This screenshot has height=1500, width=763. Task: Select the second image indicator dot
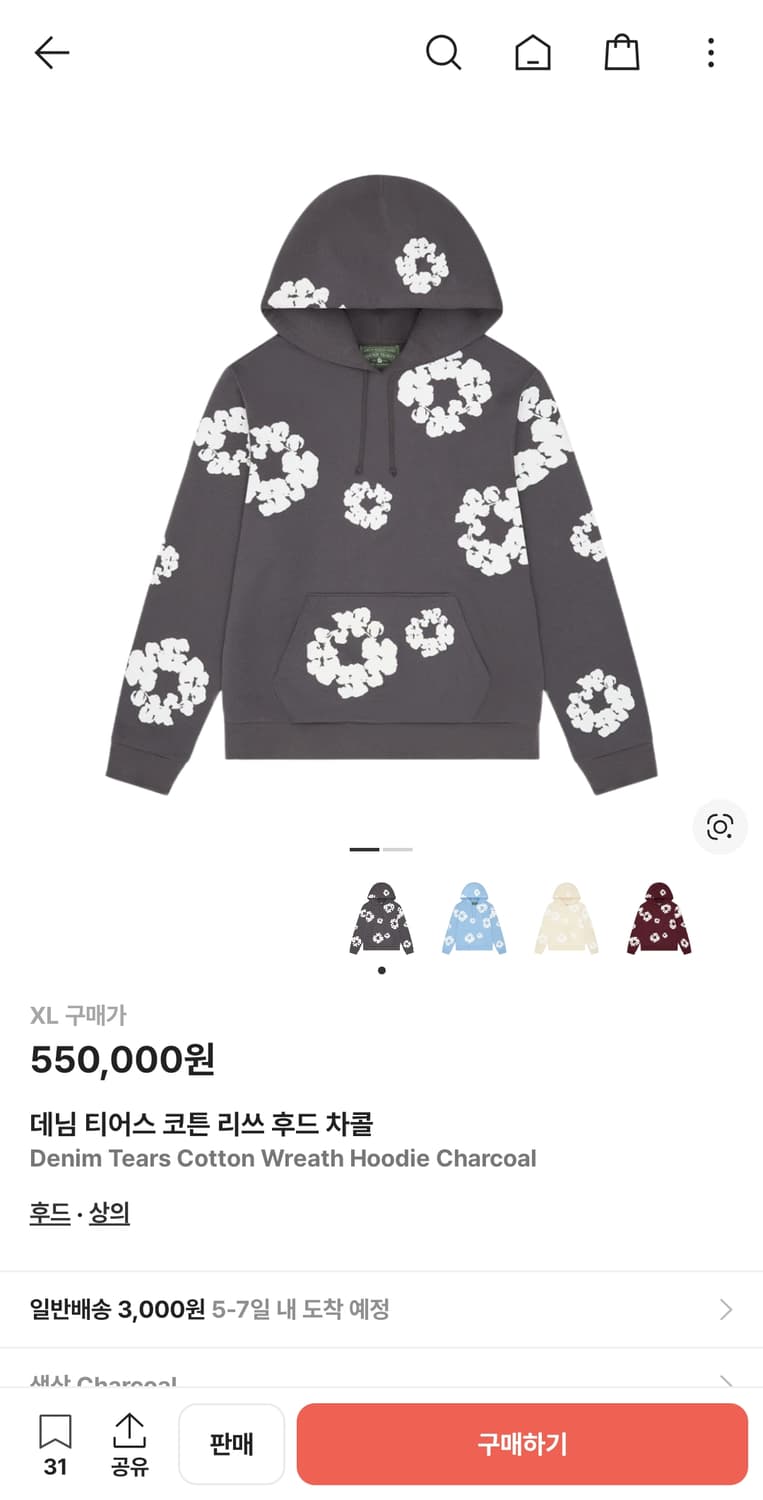(397, 849)
